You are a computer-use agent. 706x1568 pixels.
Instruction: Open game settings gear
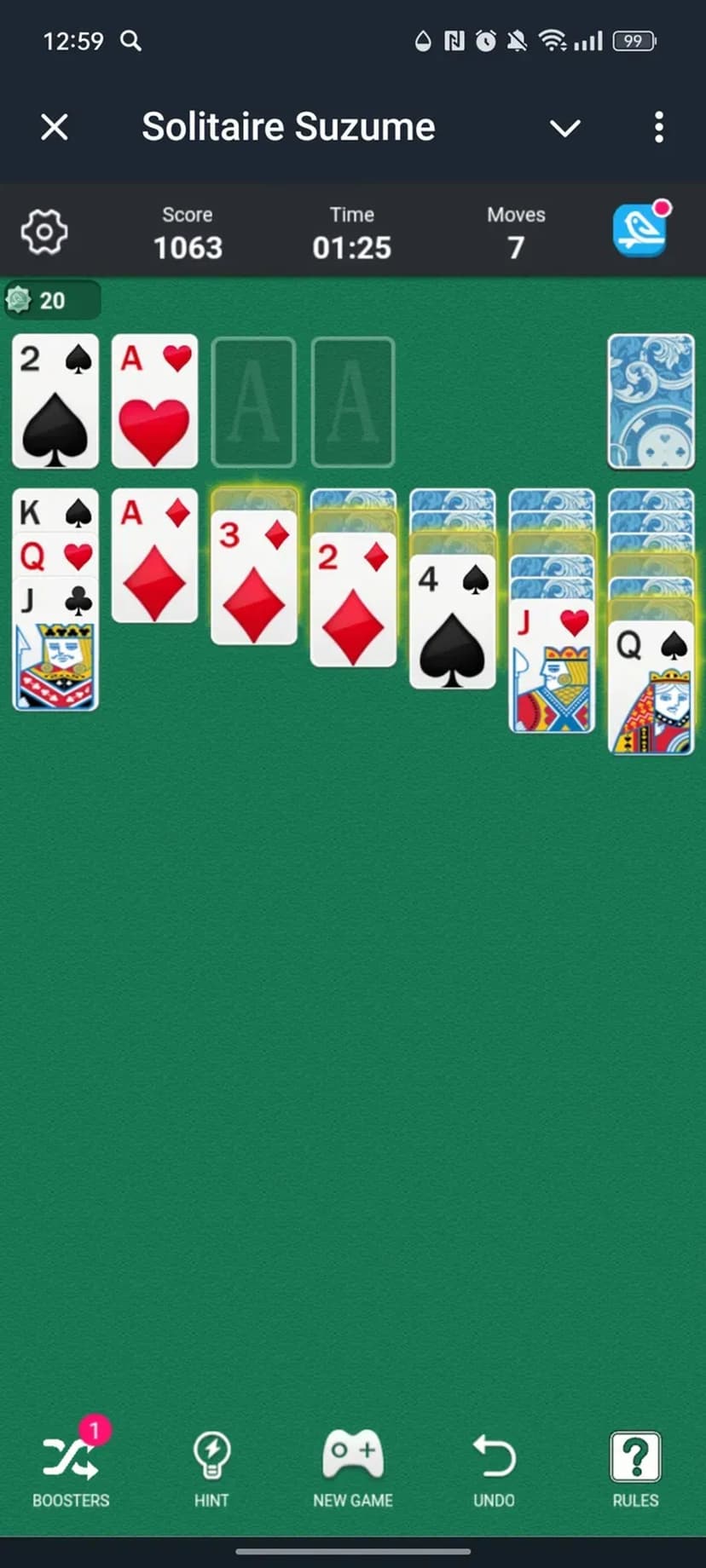click(x=44, y=232)
